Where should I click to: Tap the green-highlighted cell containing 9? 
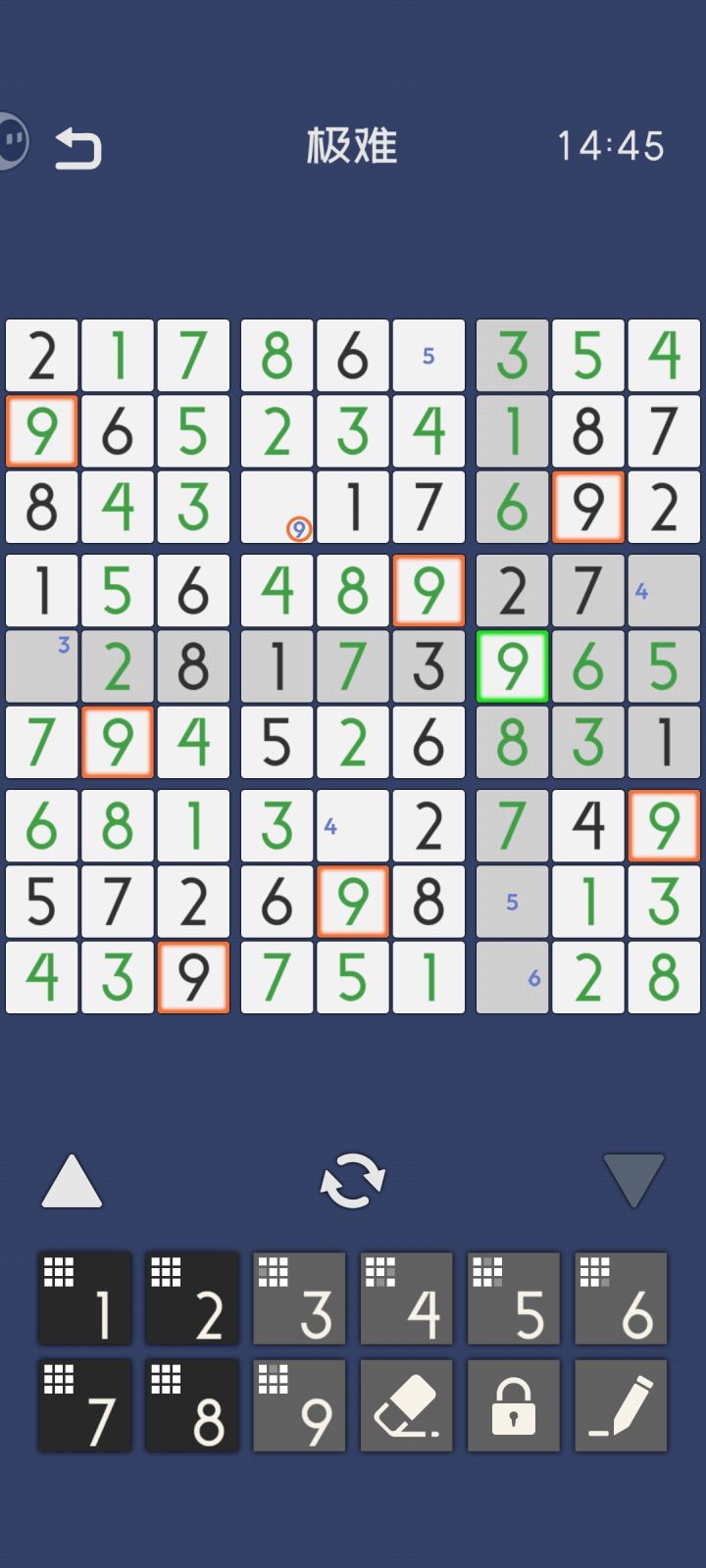[x=511, y=665]
